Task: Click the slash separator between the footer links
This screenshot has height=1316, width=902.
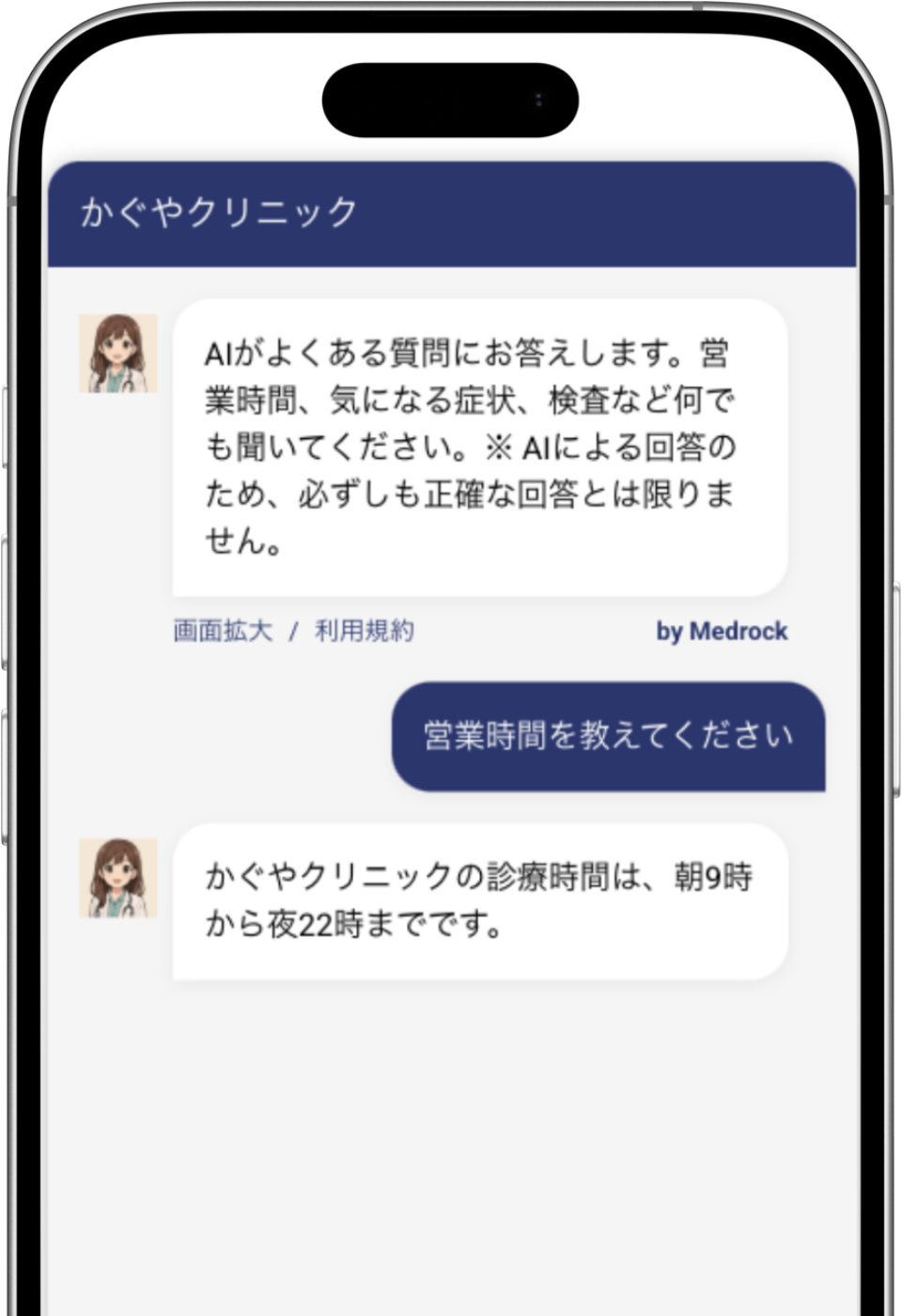Action: (x=293, y=631)
